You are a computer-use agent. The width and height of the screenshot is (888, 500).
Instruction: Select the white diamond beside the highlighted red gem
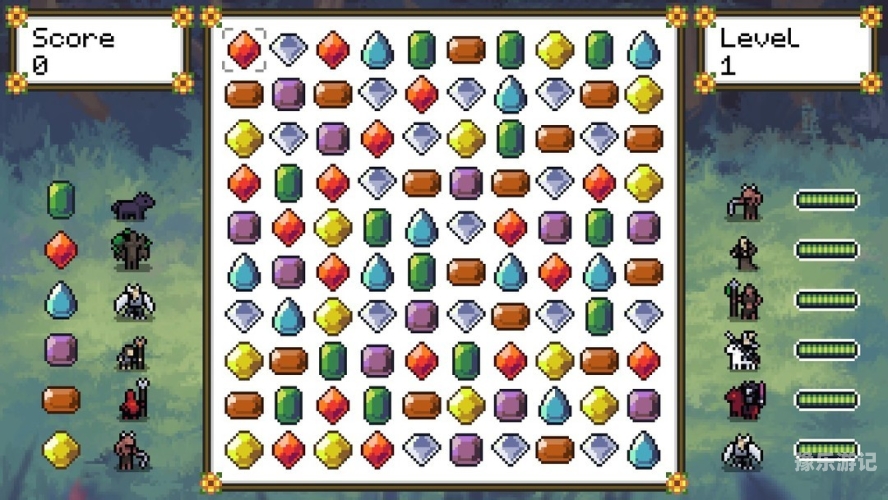click(x=288, y=49)
